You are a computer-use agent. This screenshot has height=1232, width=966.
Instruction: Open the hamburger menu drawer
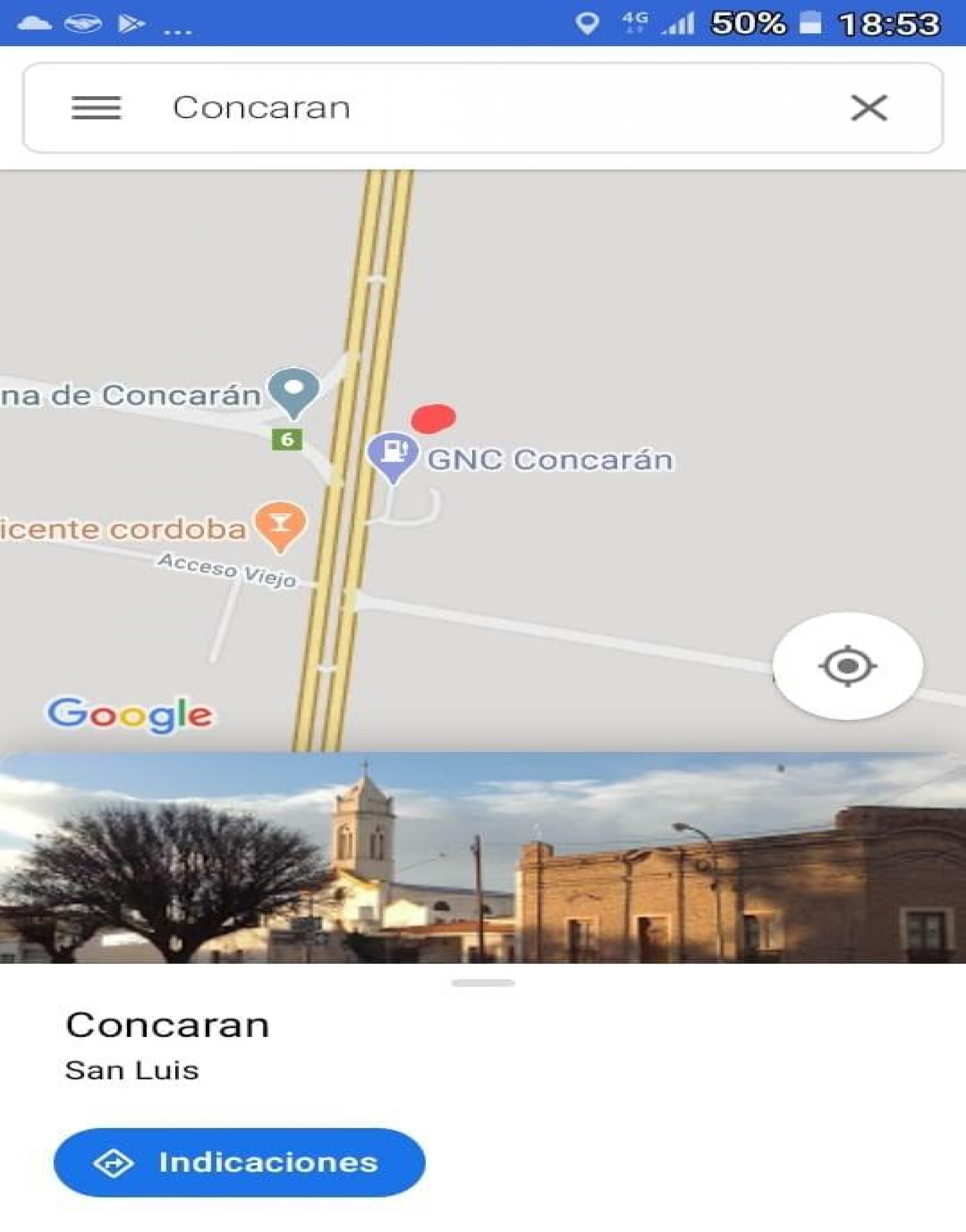click(x=96, y=108)
